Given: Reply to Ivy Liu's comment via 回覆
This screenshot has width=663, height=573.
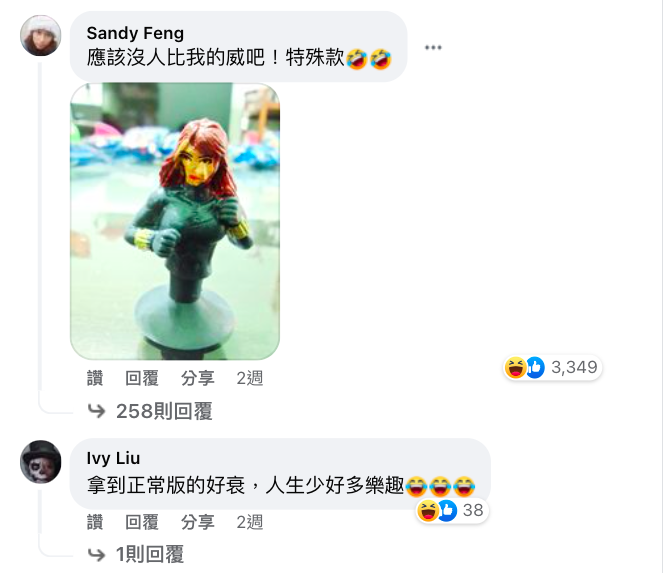Looking at the screenshot, I should [x=142, y=522].
